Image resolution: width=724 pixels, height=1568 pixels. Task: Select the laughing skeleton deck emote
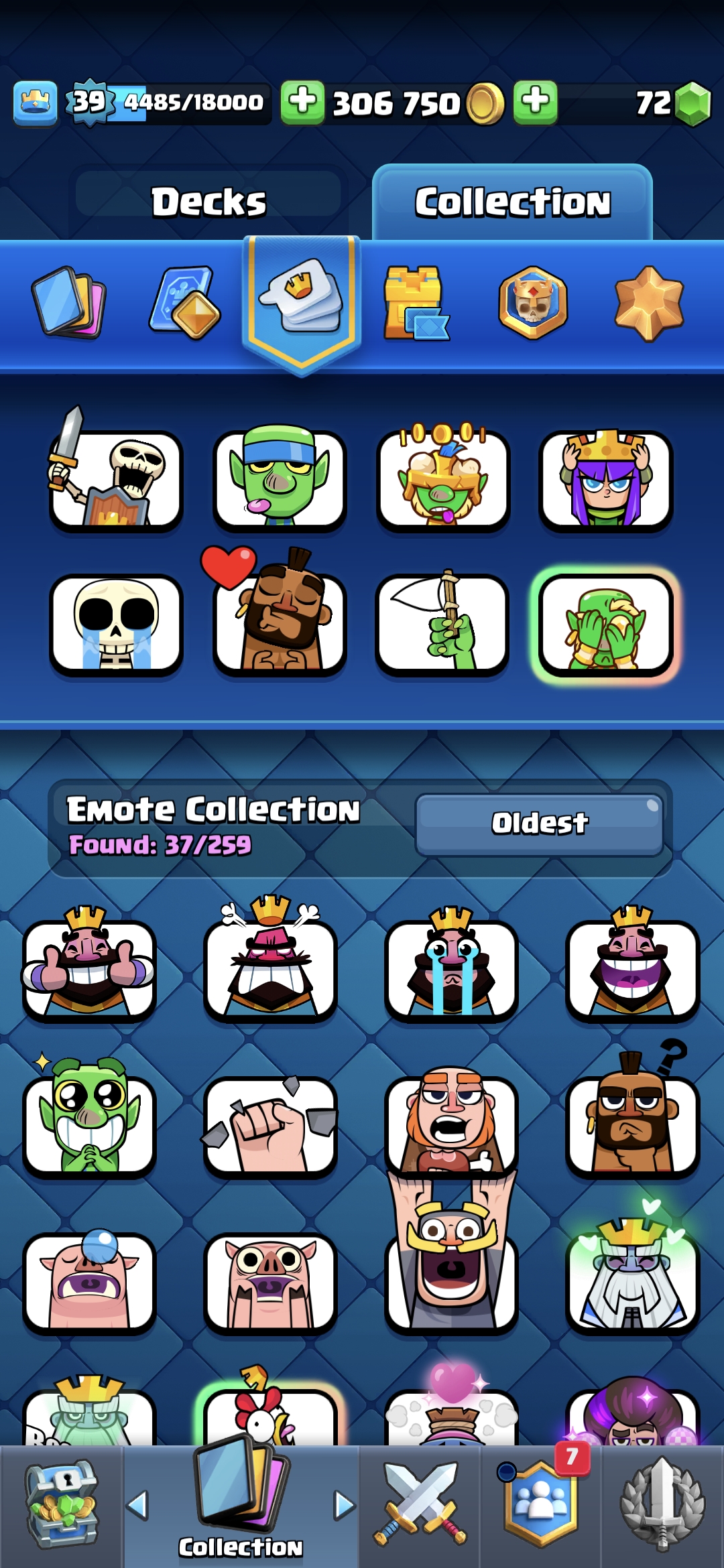[x=116, y=480]
